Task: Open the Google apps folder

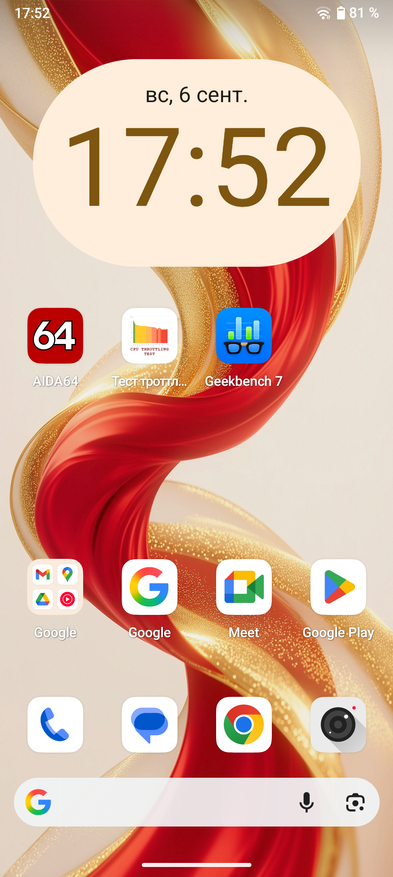Action: [x=55, y=587]
